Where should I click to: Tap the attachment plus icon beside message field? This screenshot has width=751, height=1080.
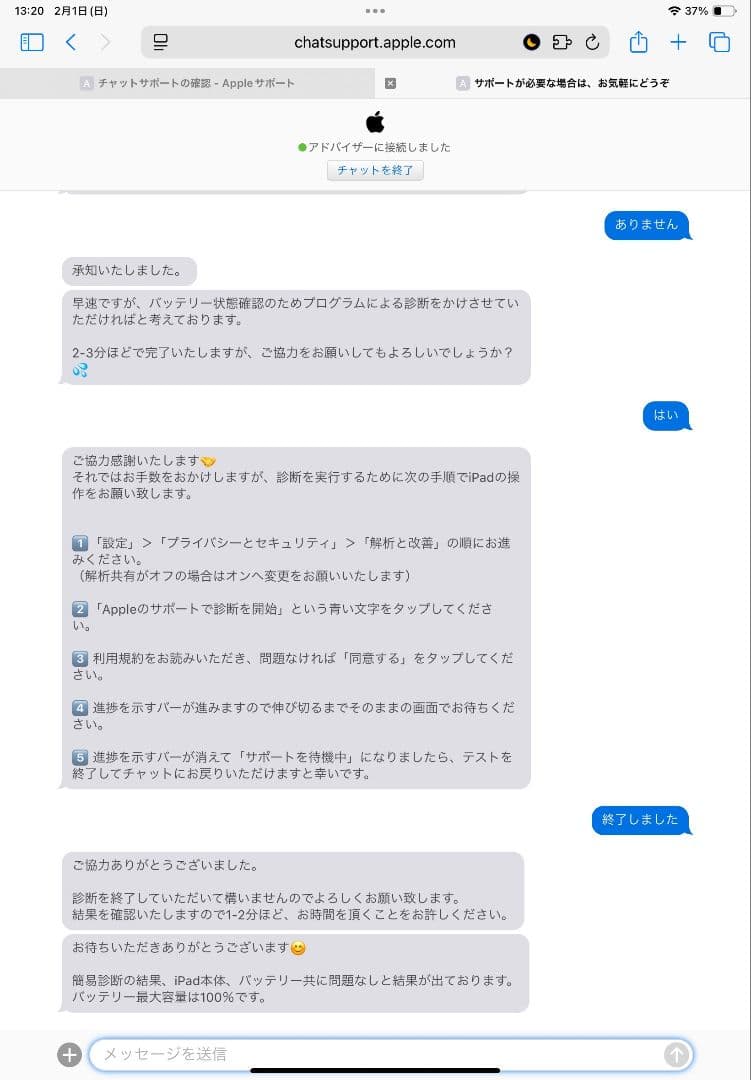coord(68,1054)
